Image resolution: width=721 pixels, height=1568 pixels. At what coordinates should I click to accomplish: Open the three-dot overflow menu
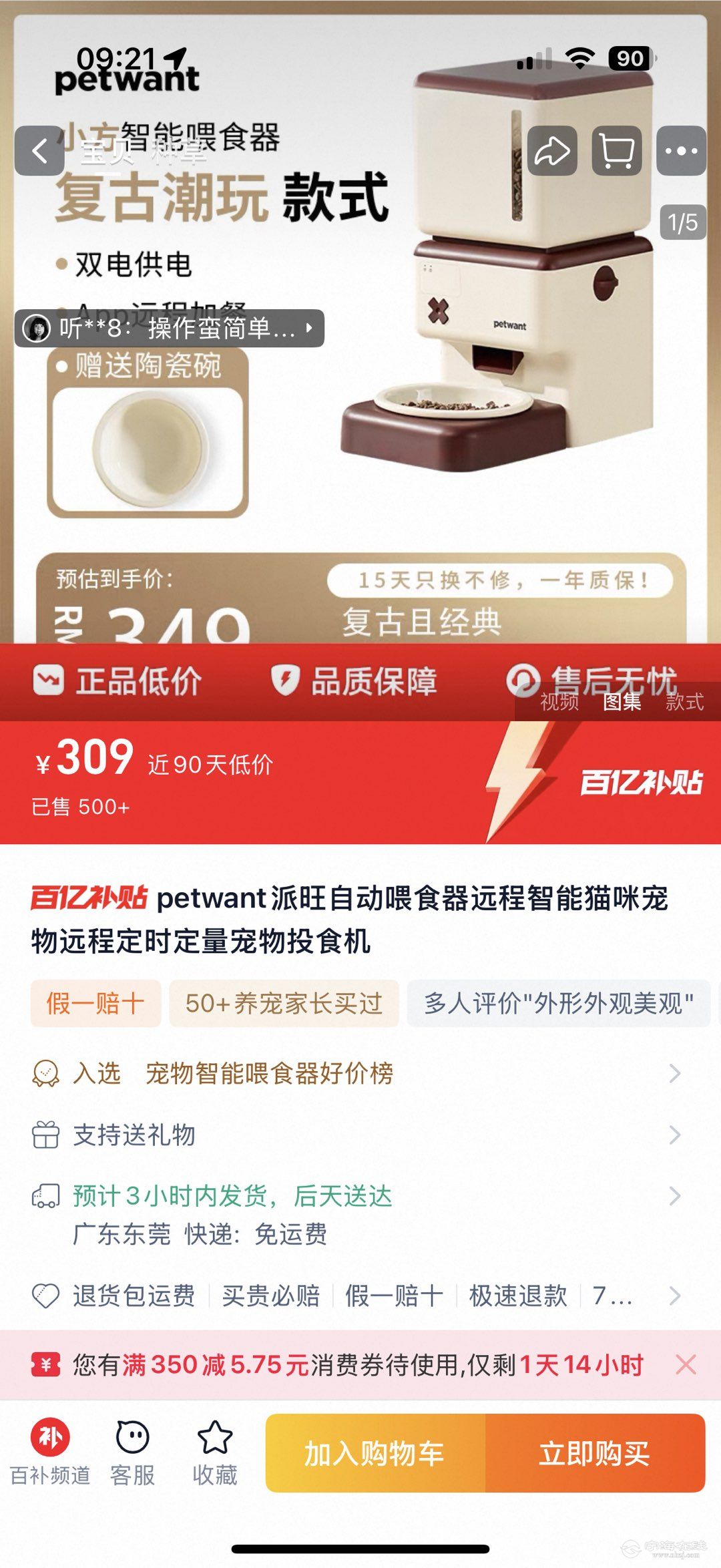coord(682,151)
